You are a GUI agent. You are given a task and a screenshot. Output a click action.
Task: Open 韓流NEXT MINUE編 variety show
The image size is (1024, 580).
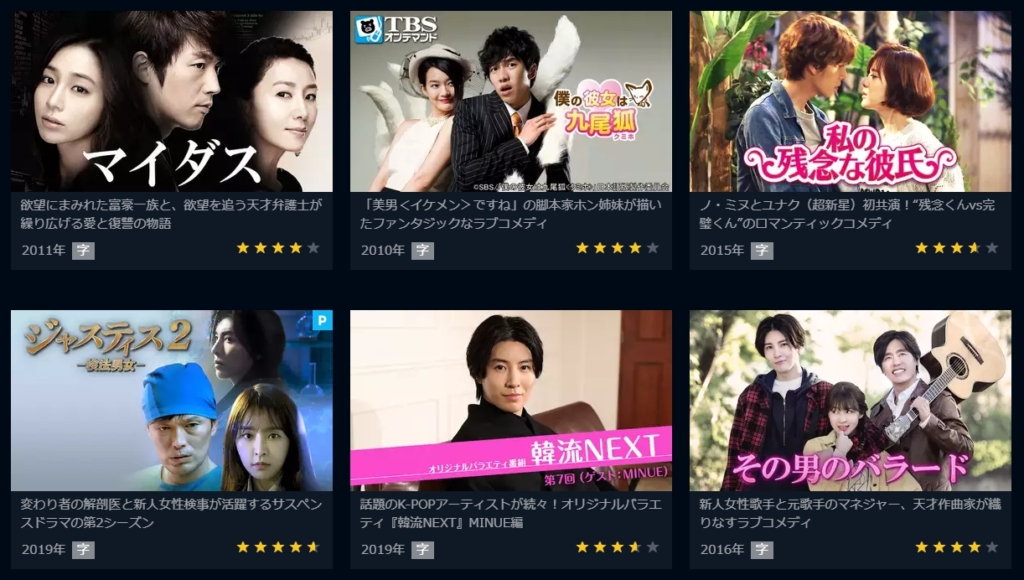click(x=511, y=400)
